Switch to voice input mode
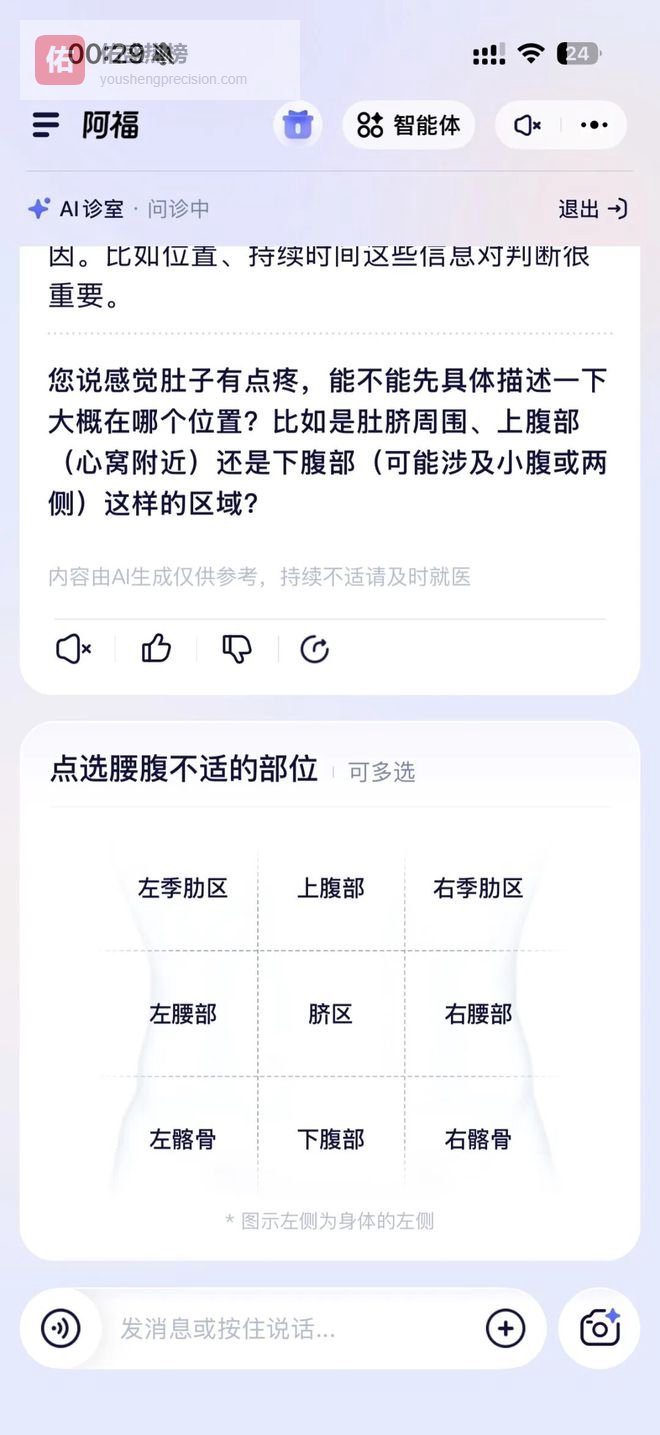The height and width of the screenshot is (1435, 660). [60, 1328]
